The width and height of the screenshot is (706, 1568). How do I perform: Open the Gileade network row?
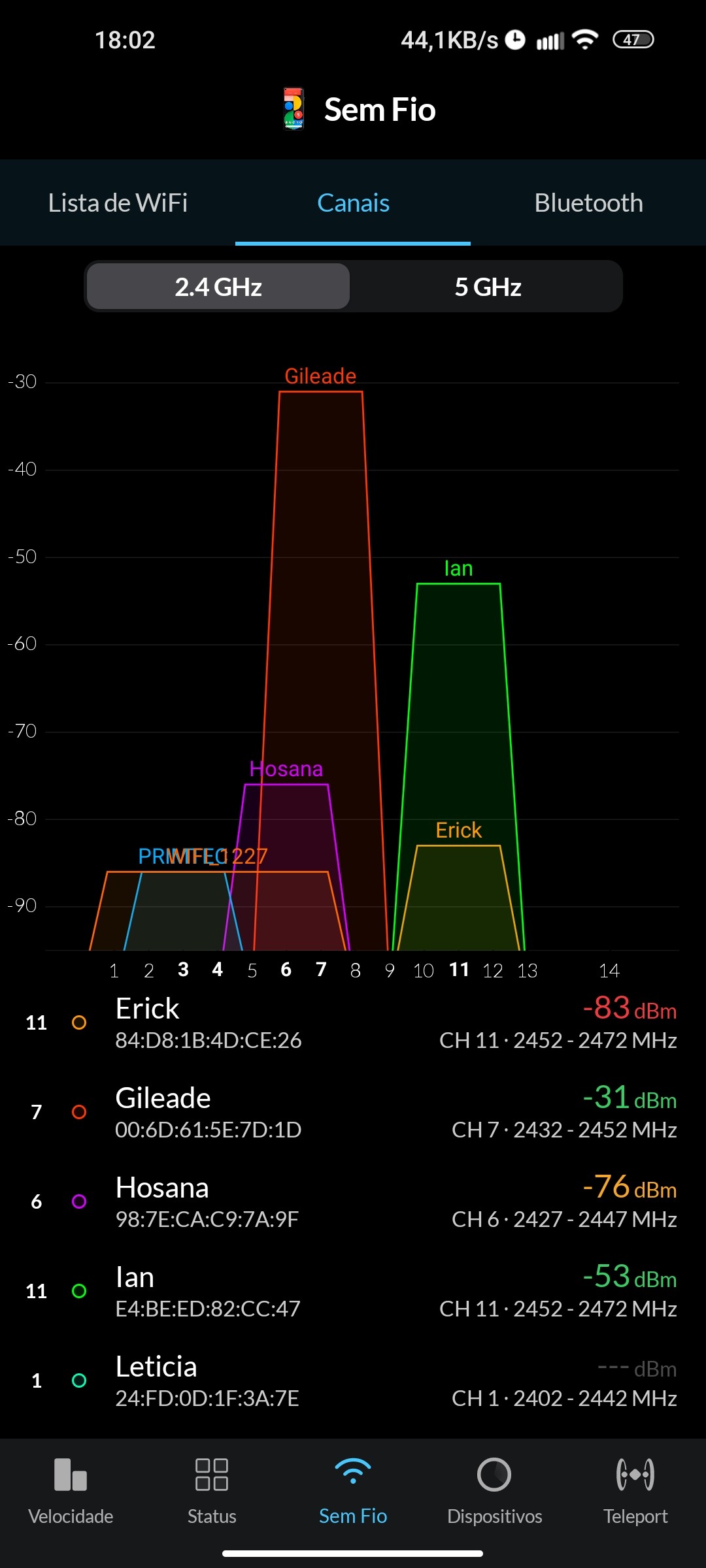353,1113
